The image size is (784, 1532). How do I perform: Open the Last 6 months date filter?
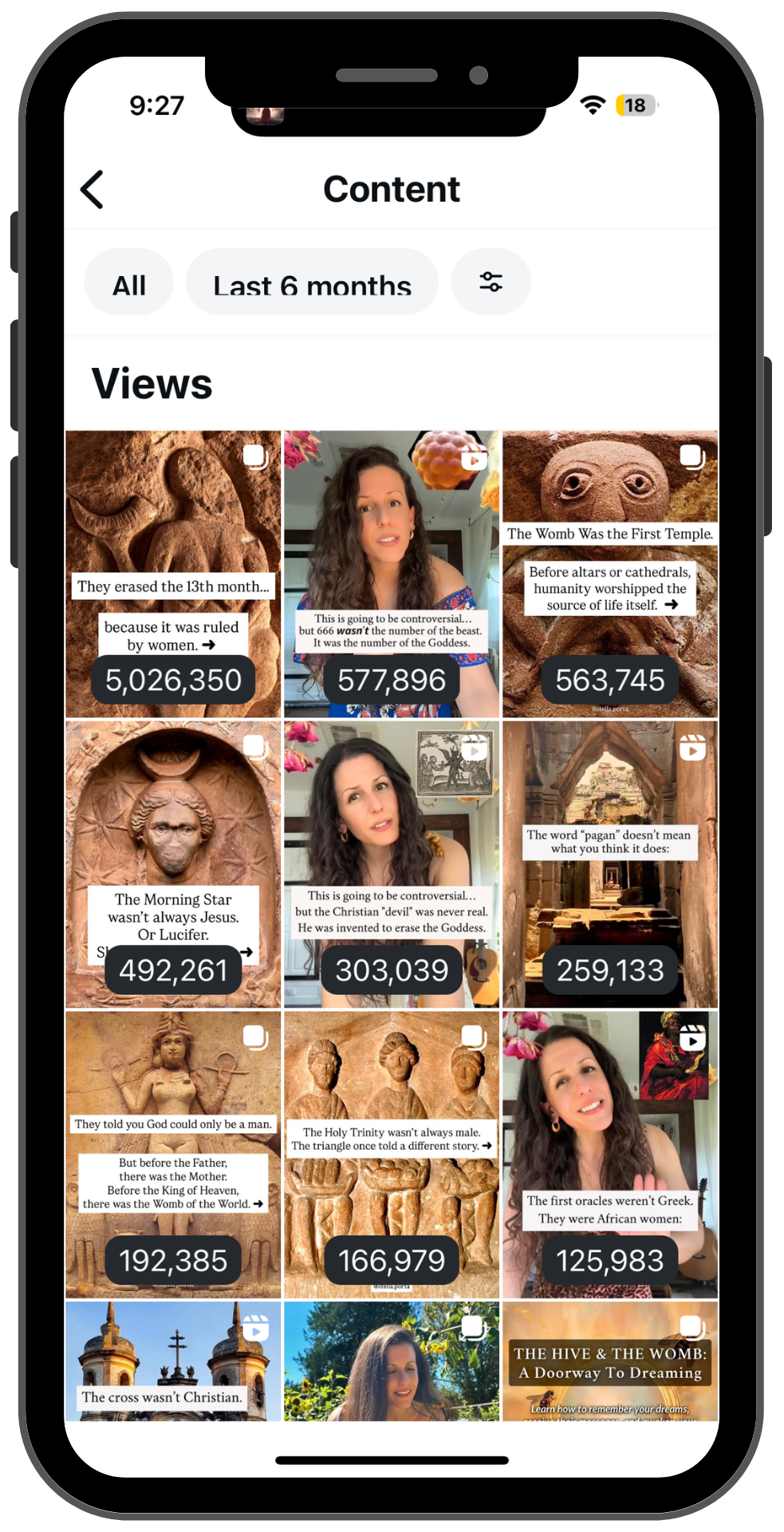click(x=312, y=282)
